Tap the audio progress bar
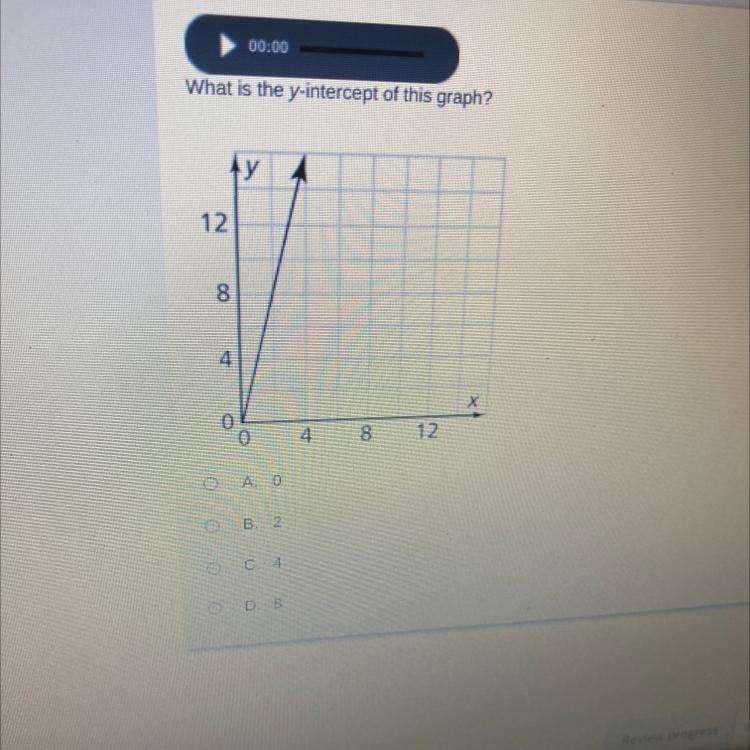Image resolution: width=750 pixels, height=750 pixels. click(x=362, y=51)
